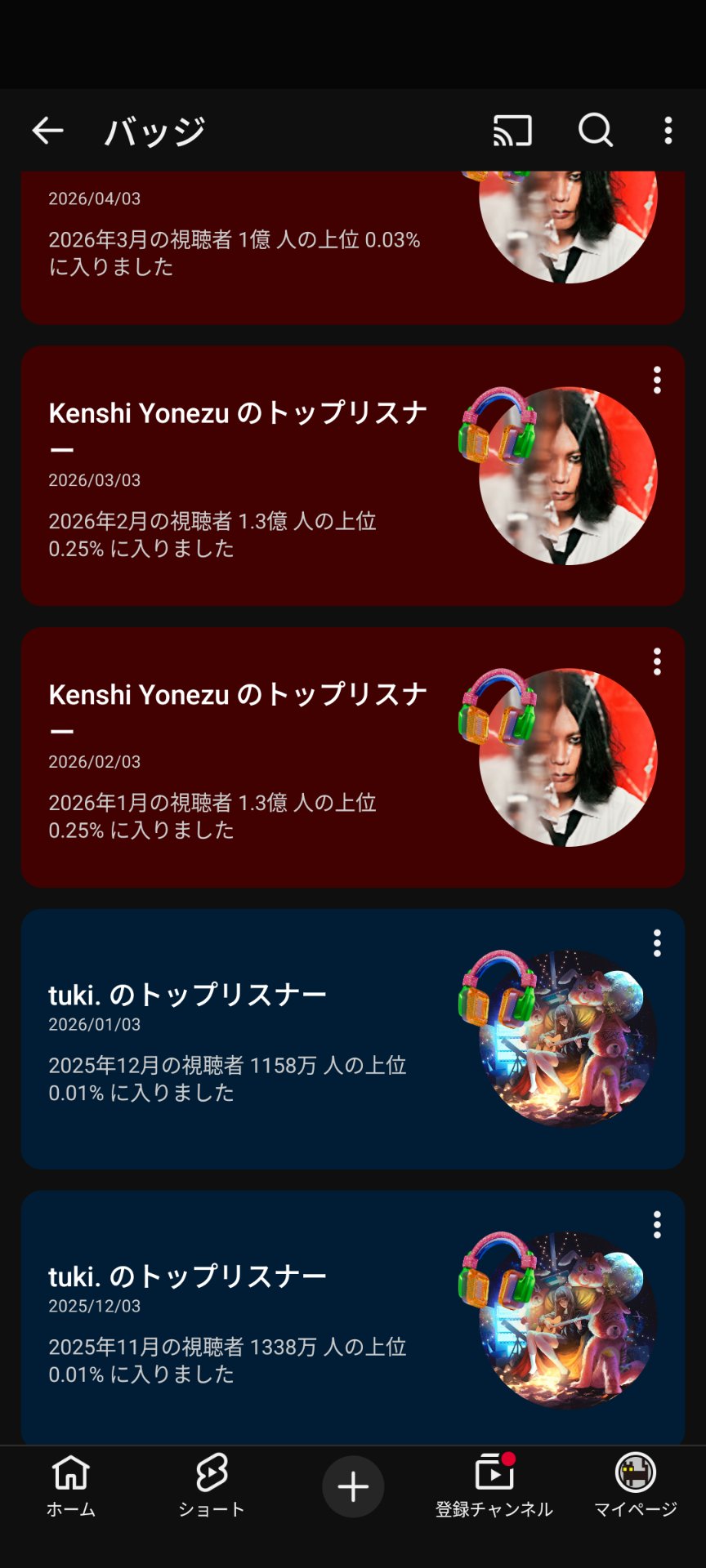The width and height of the screenshot is (706, 1568).
Task: Switch to the マイページ tab
Action: coord(636,1486)
